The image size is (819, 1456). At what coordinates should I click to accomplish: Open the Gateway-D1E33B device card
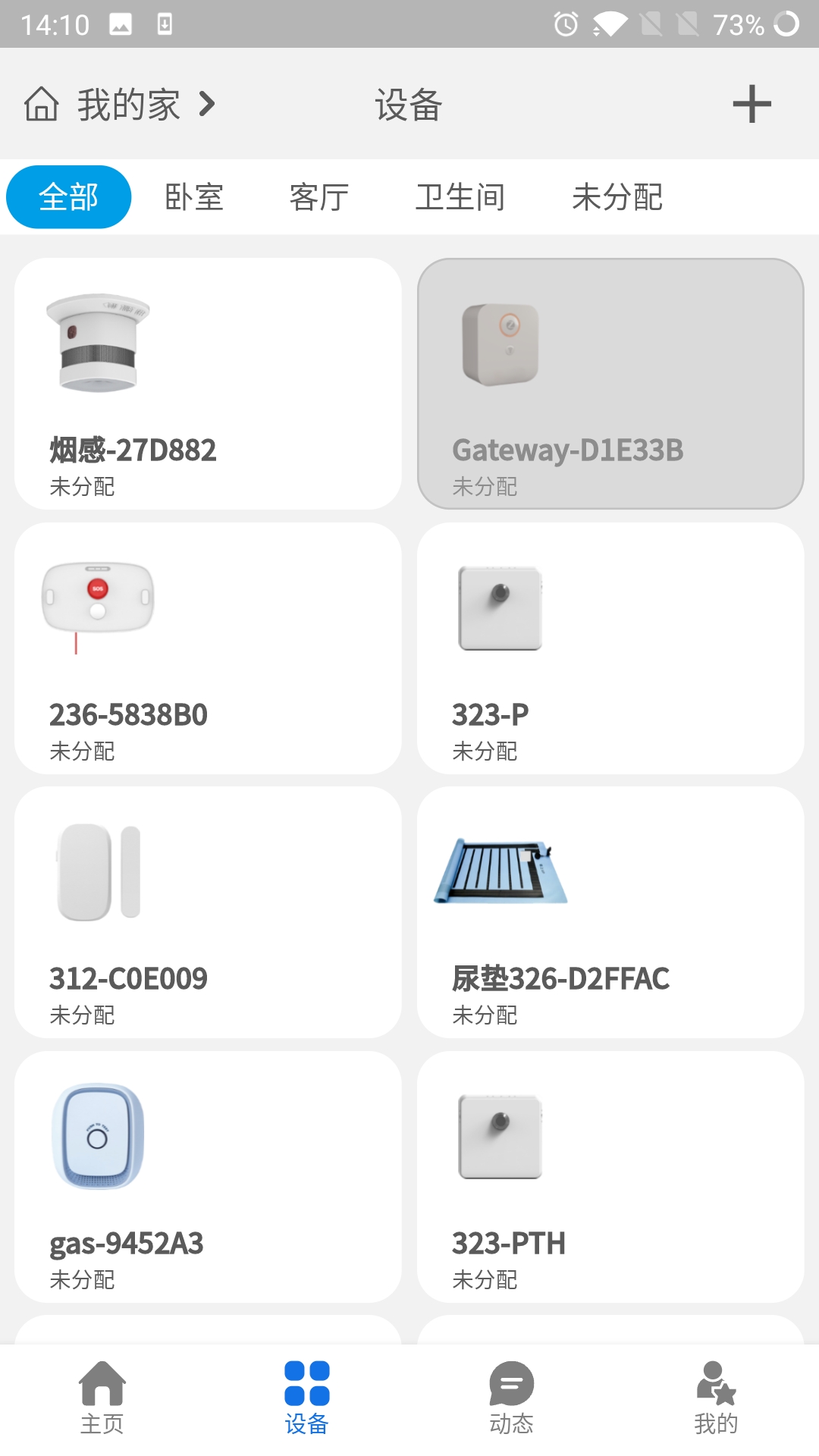coord(610,384)
